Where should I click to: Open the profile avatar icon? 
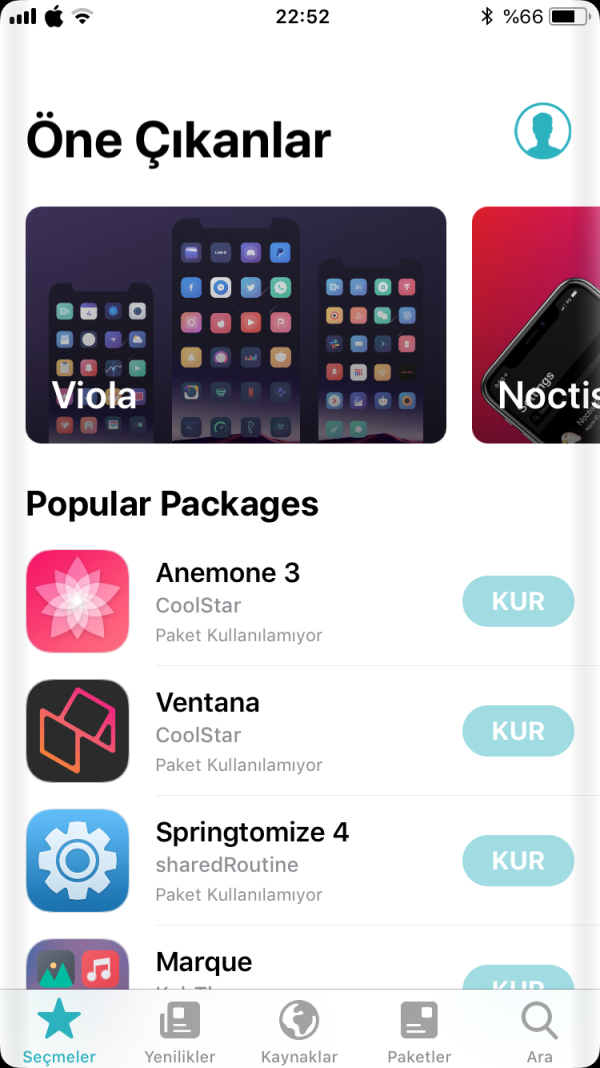click(542, 131)
